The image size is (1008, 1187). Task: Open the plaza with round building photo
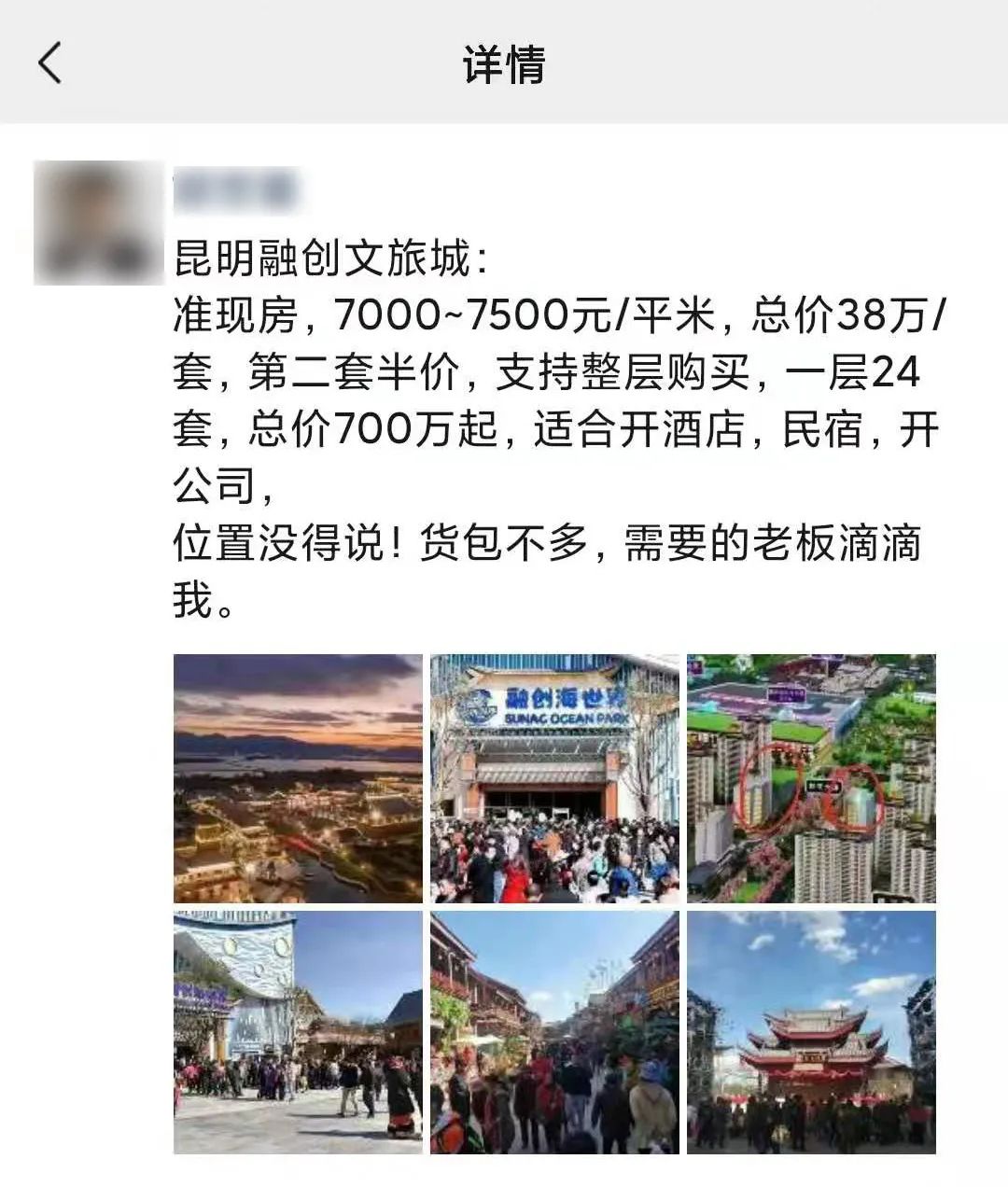pos(298,1032)
